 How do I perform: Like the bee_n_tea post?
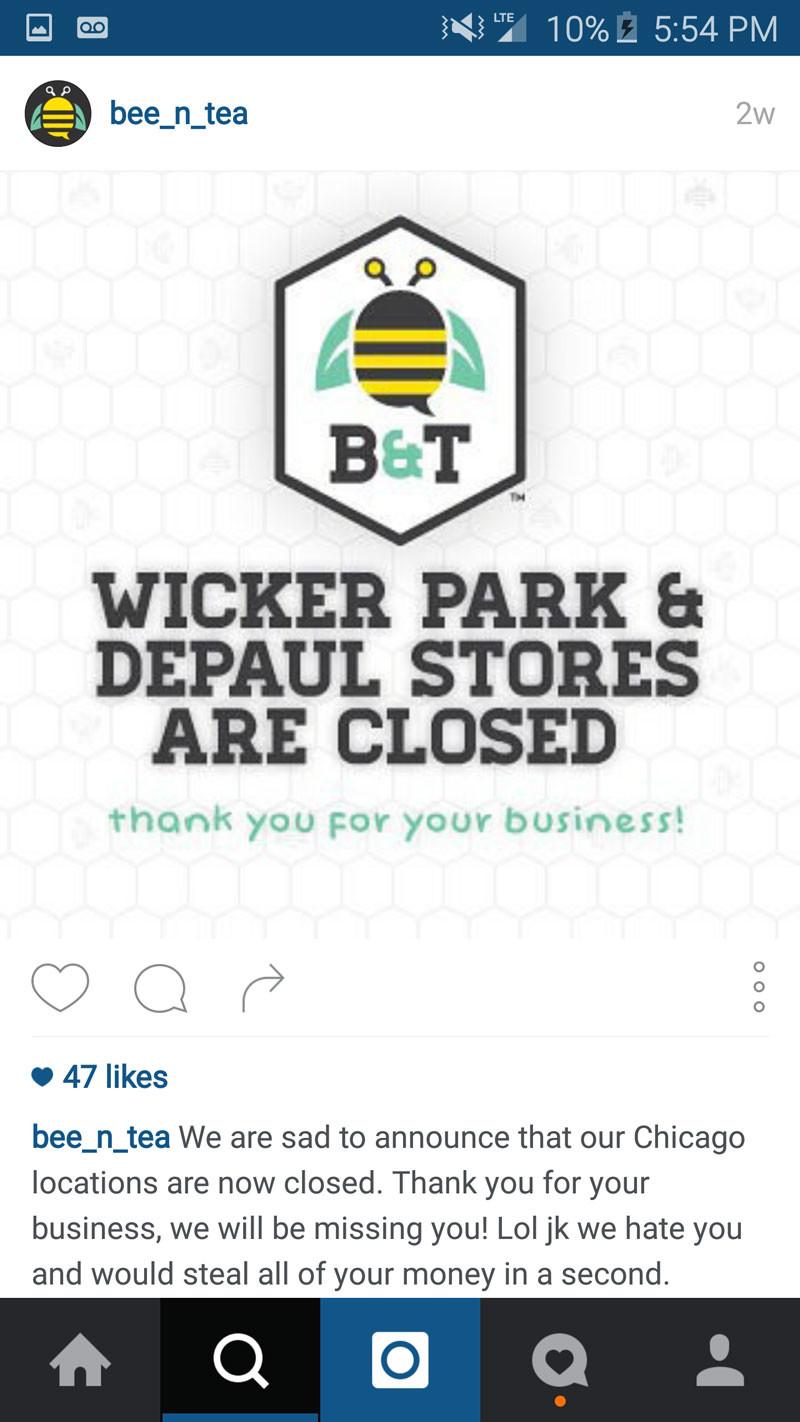pyautogui.click(x=60, y=987)
